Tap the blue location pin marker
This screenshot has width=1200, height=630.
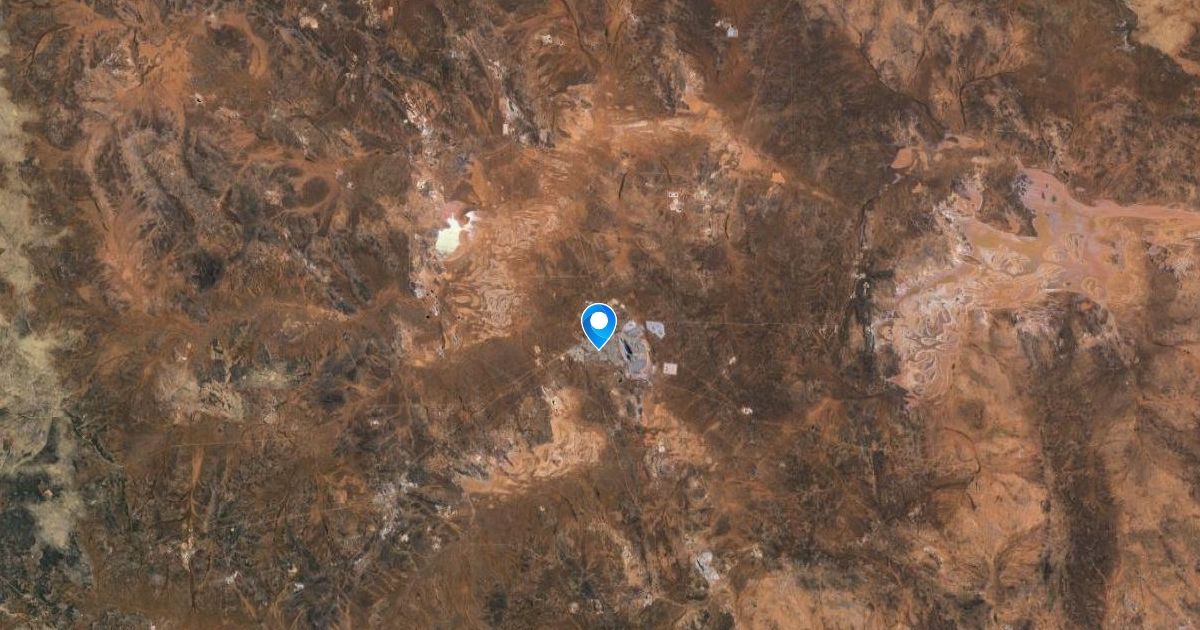(598, 324)
